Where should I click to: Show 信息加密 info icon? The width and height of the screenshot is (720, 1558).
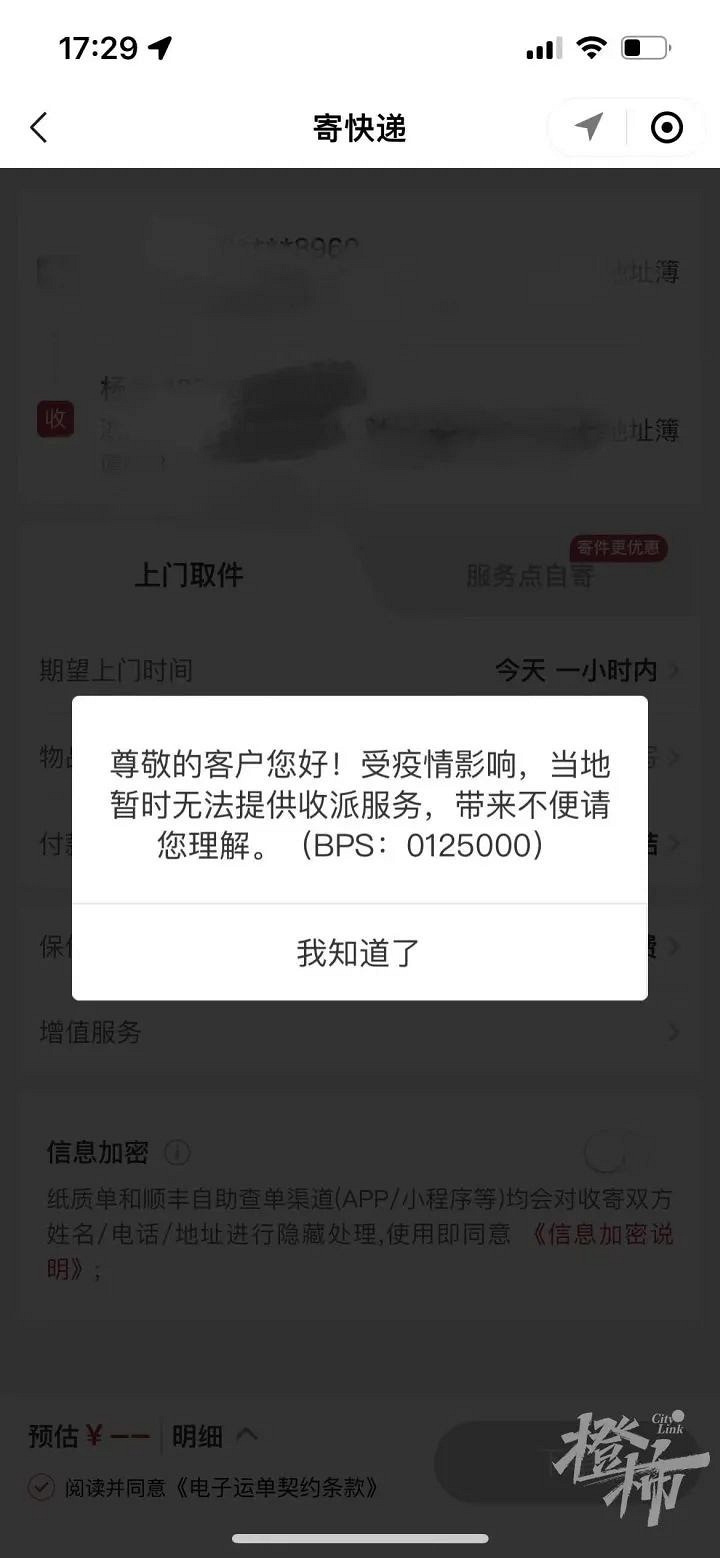(177, 1153)
